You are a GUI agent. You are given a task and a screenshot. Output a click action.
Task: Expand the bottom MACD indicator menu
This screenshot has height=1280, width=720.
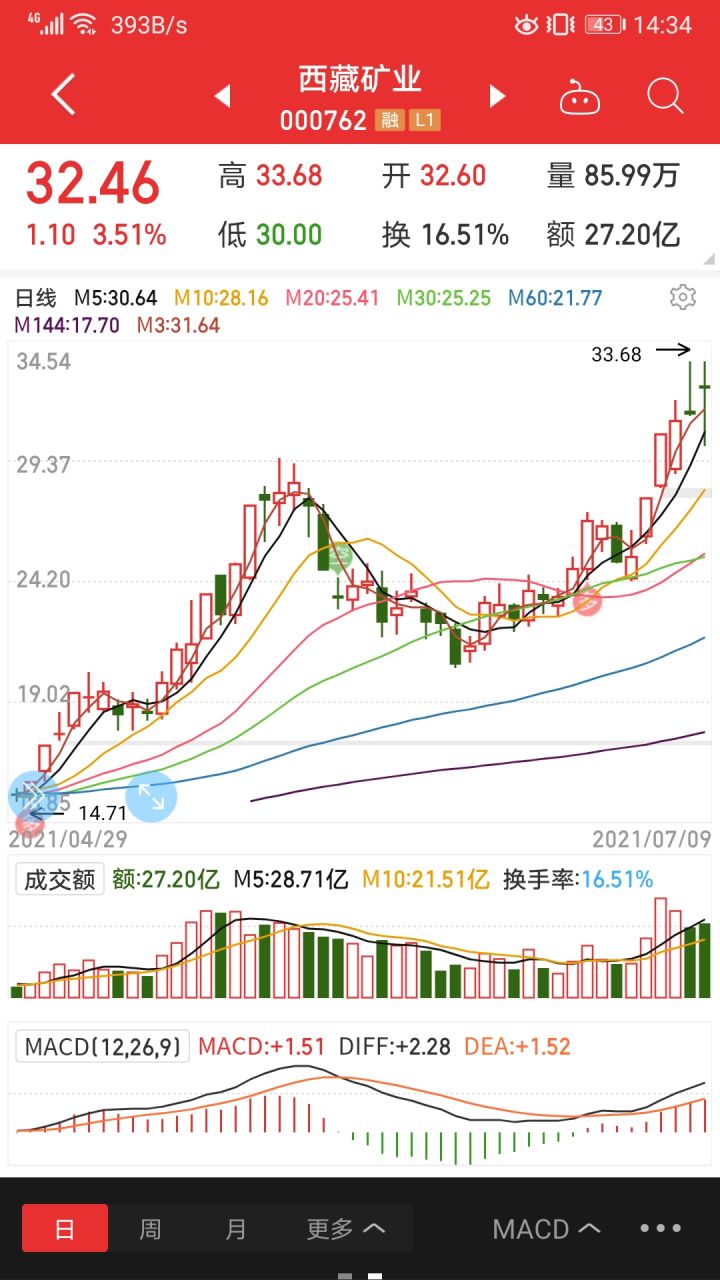coord(547,1229)
